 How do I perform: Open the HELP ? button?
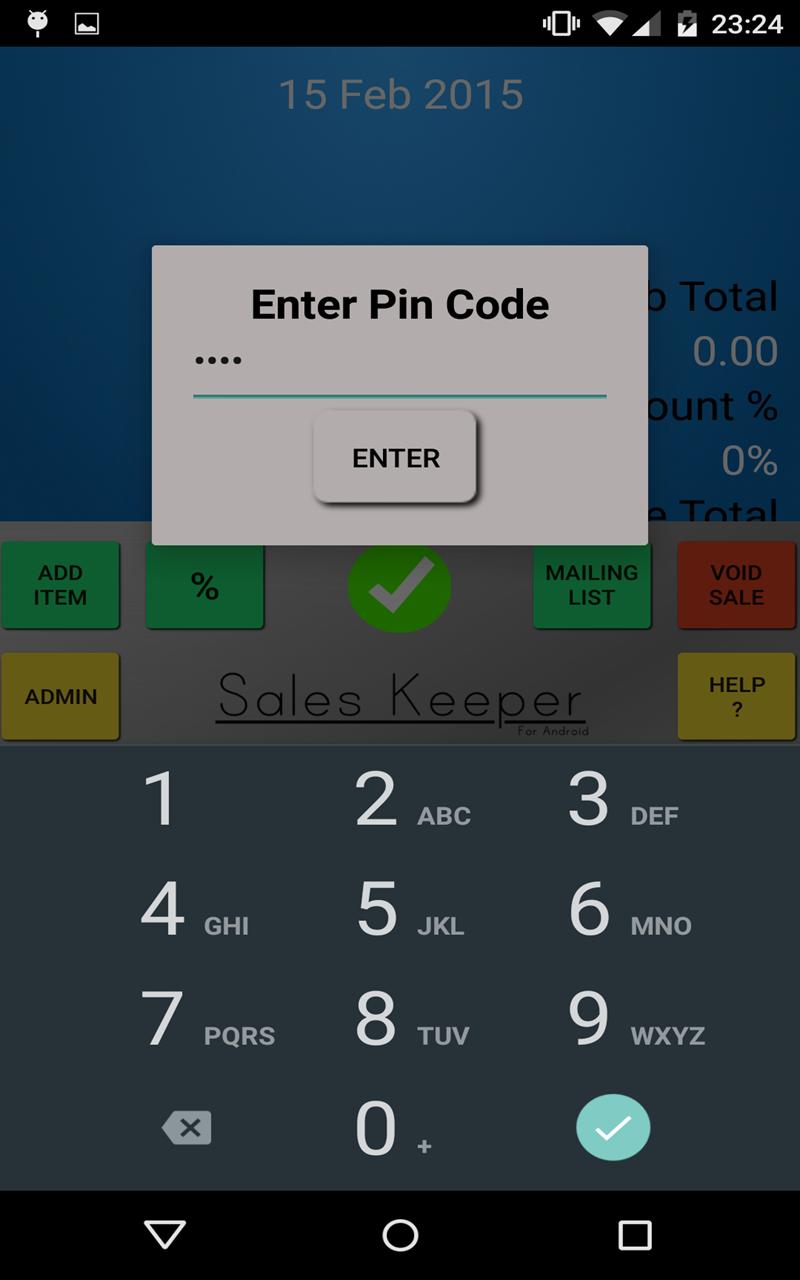coord(736,697)
